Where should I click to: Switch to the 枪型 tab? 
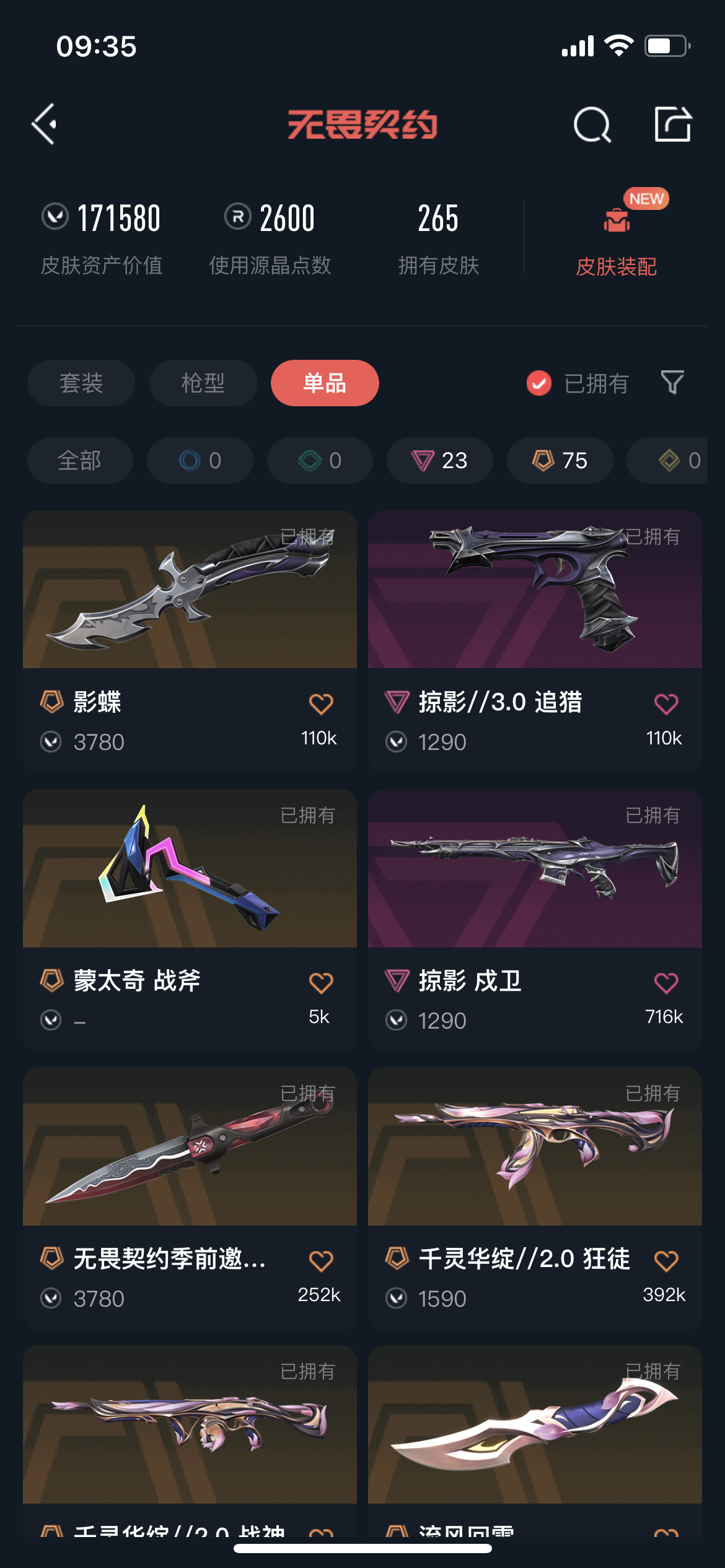pos(203,383)
